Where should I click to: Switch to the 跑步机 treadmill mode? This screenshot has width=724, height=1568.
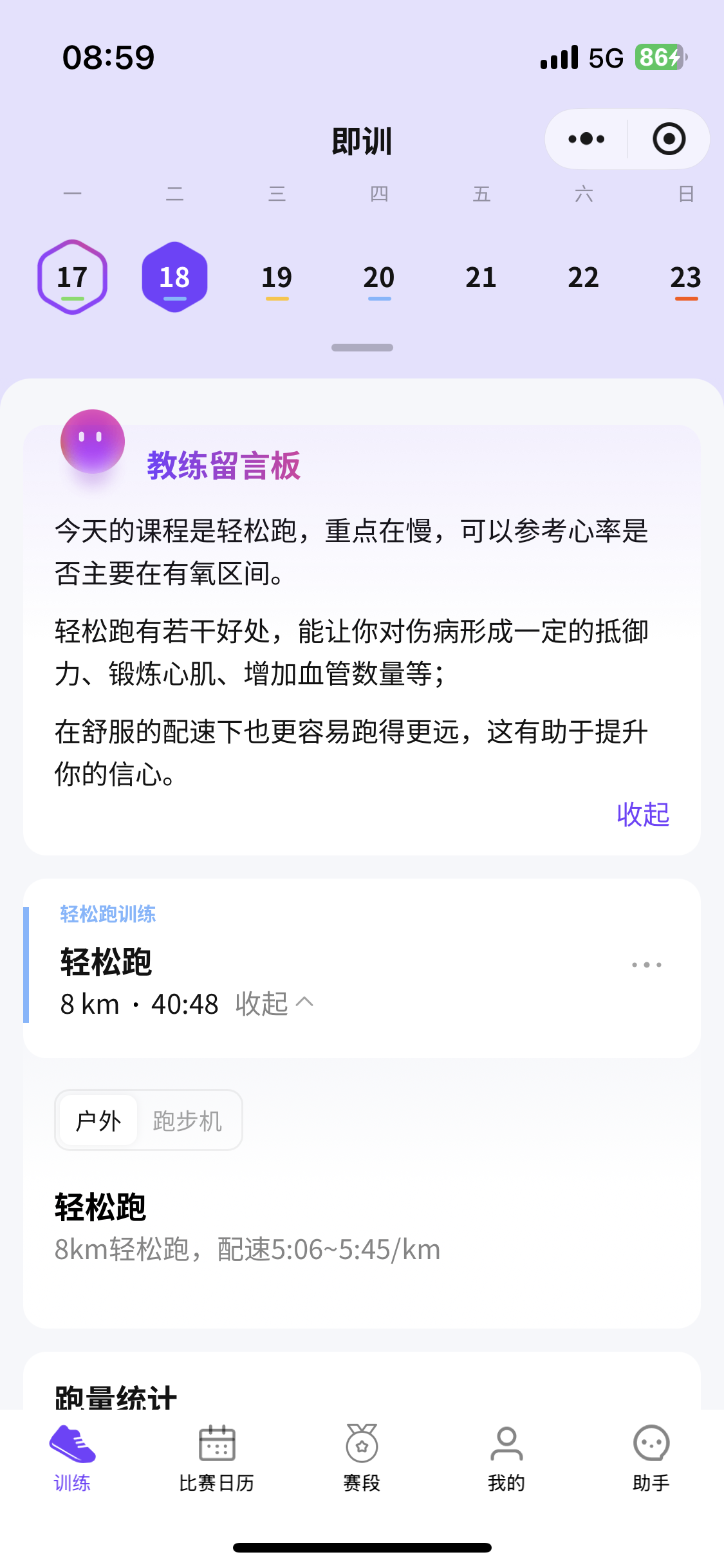click(x=187, y=1121)
